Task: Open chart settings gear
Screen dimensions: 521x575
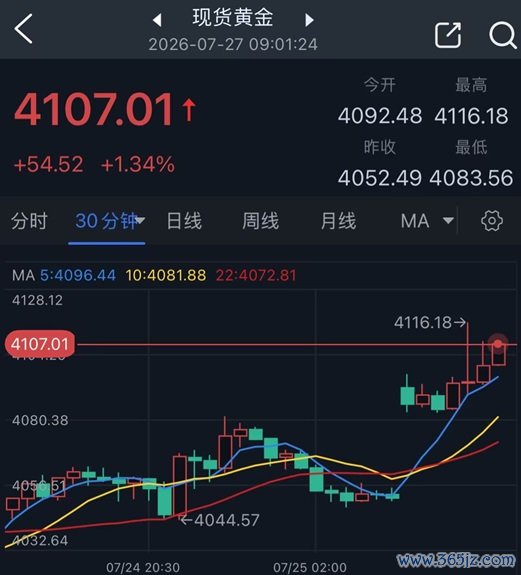Action: click(x=492, y=221)
